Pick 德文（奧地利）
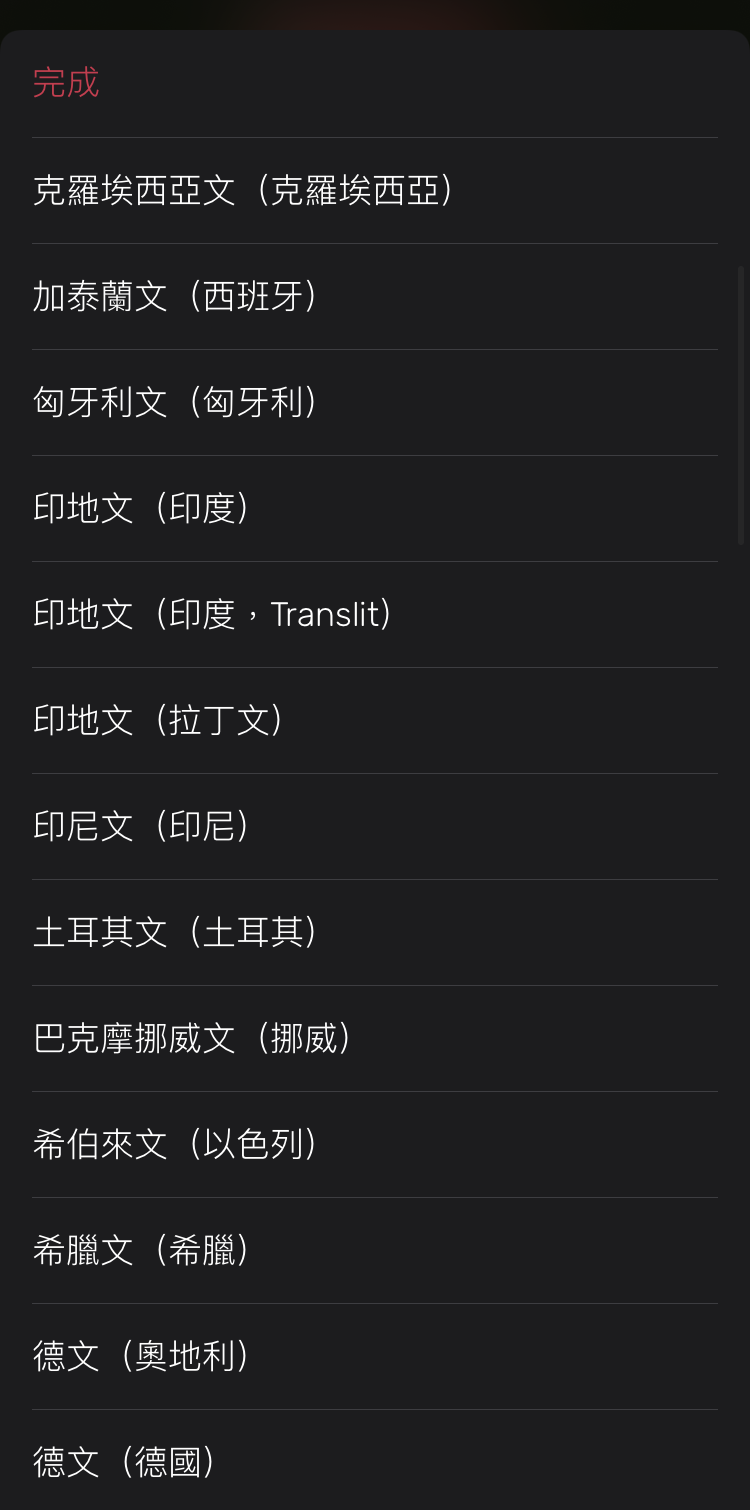This screenshot has height=1510, width=750. click(x=375, y=1357)
